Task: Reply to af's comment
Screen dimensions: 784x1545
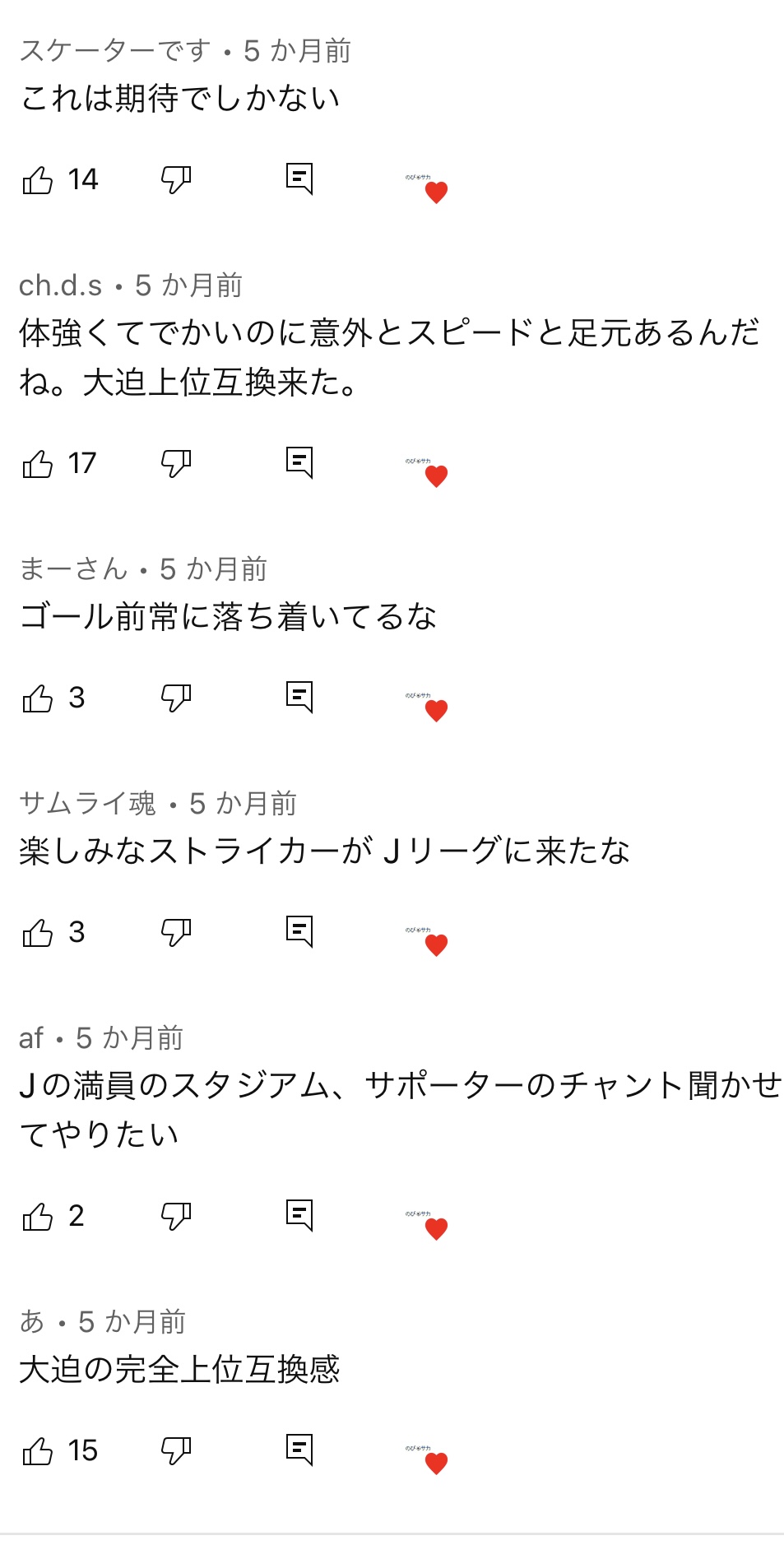Action: coord(299,1215)
